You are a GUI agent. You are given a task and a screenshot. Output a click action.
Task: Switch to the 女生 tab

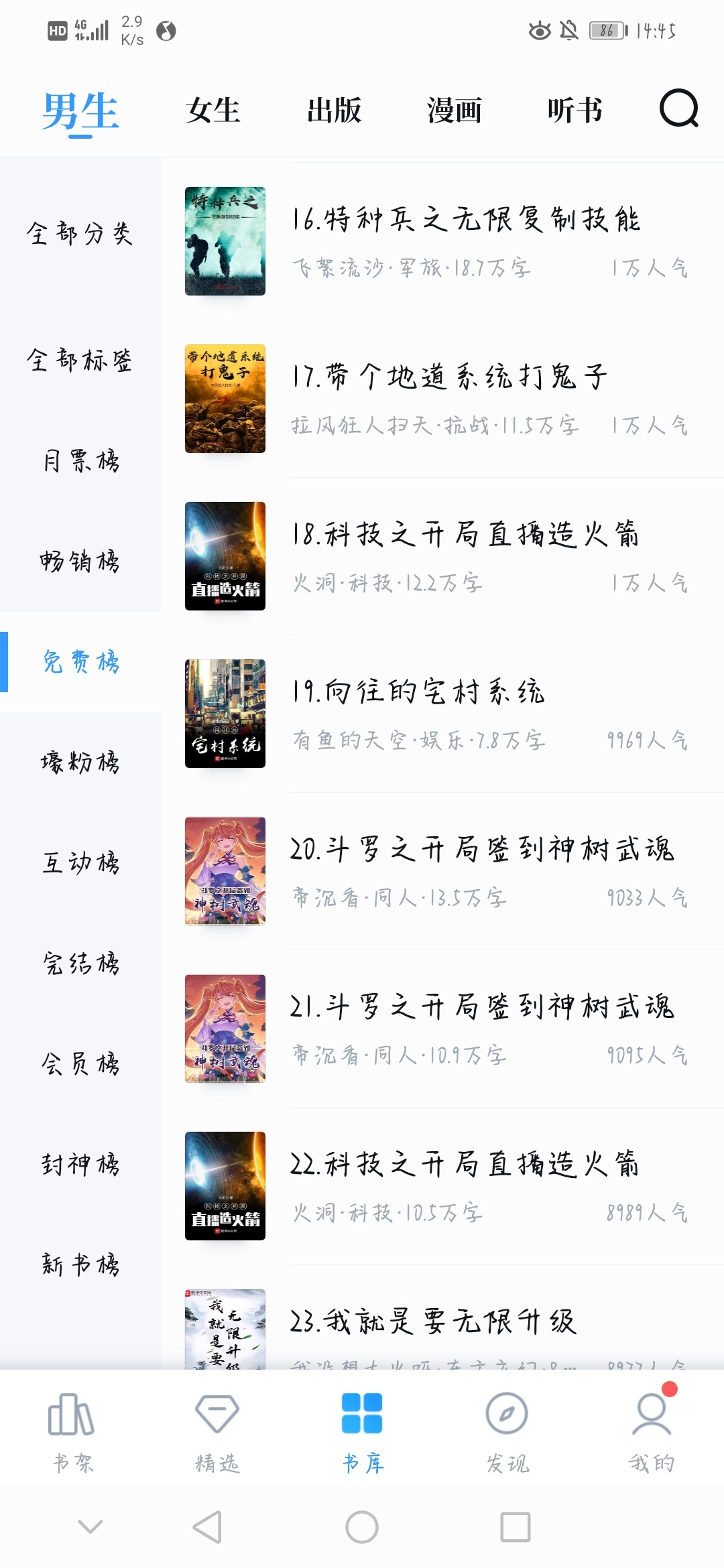(213, 111)
